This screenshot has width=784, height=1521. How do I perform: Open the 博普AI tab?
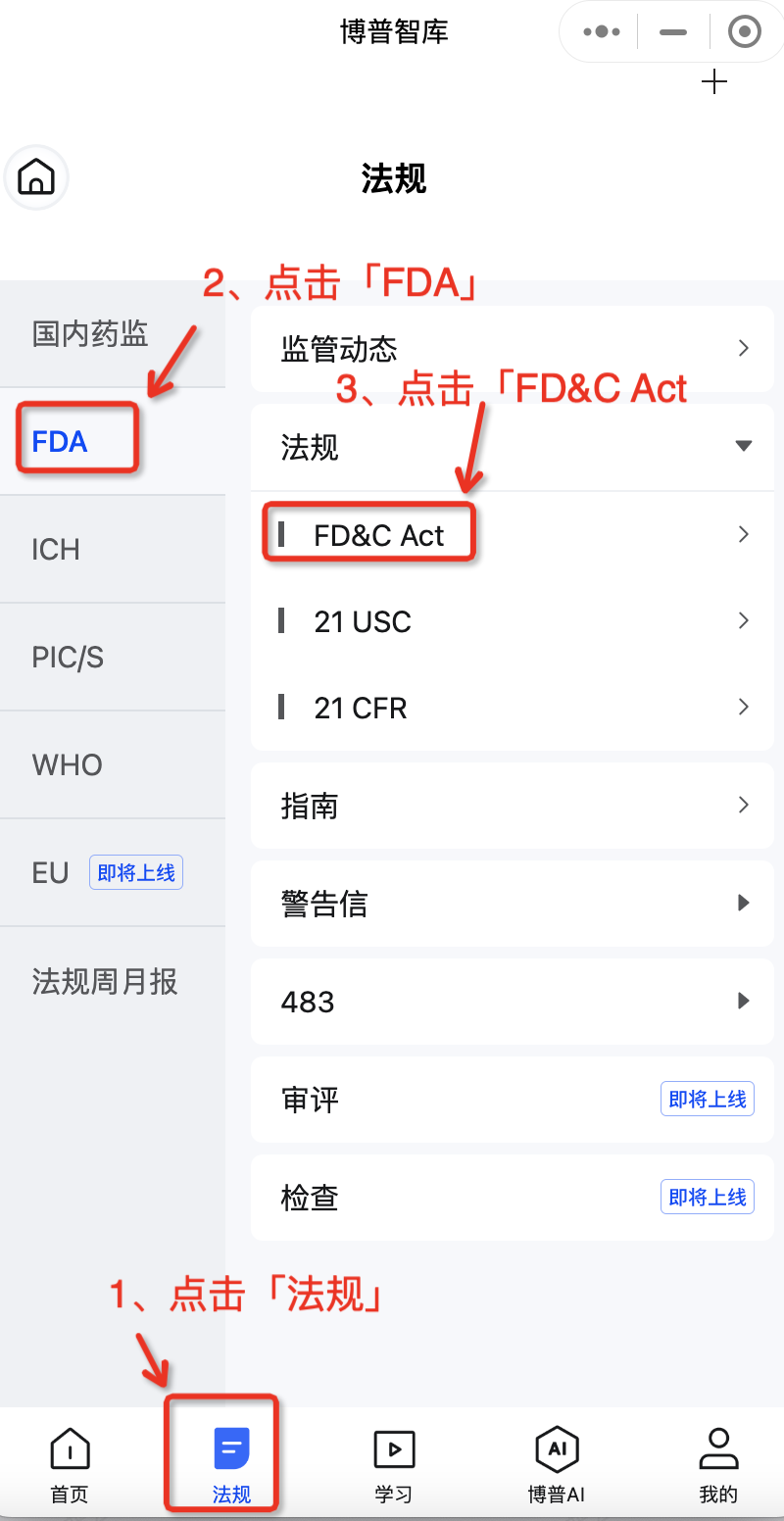coord(557,1465)
